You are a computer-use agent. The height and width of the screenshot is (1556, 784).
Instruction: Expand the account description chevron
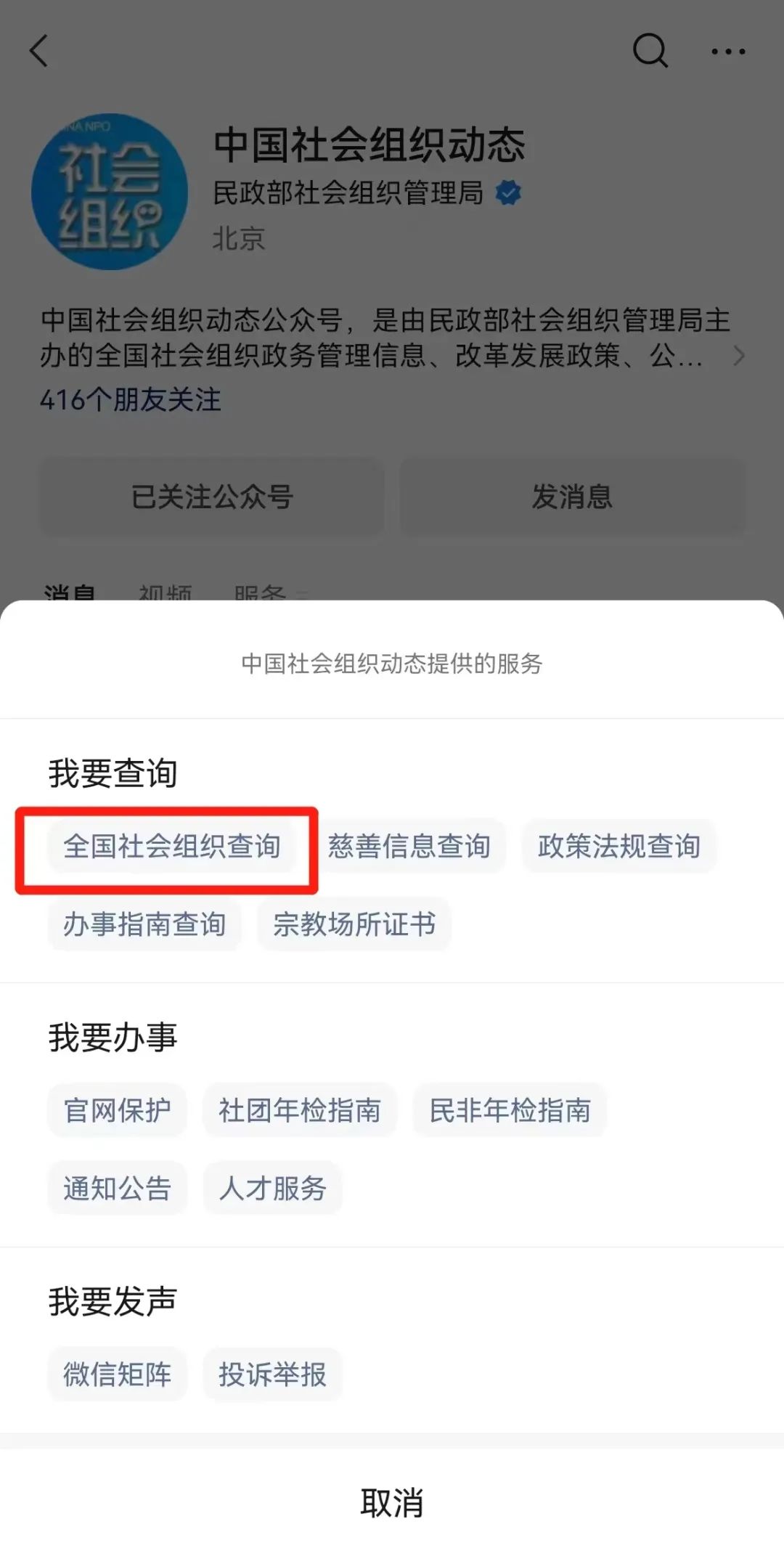pos(739,356)
